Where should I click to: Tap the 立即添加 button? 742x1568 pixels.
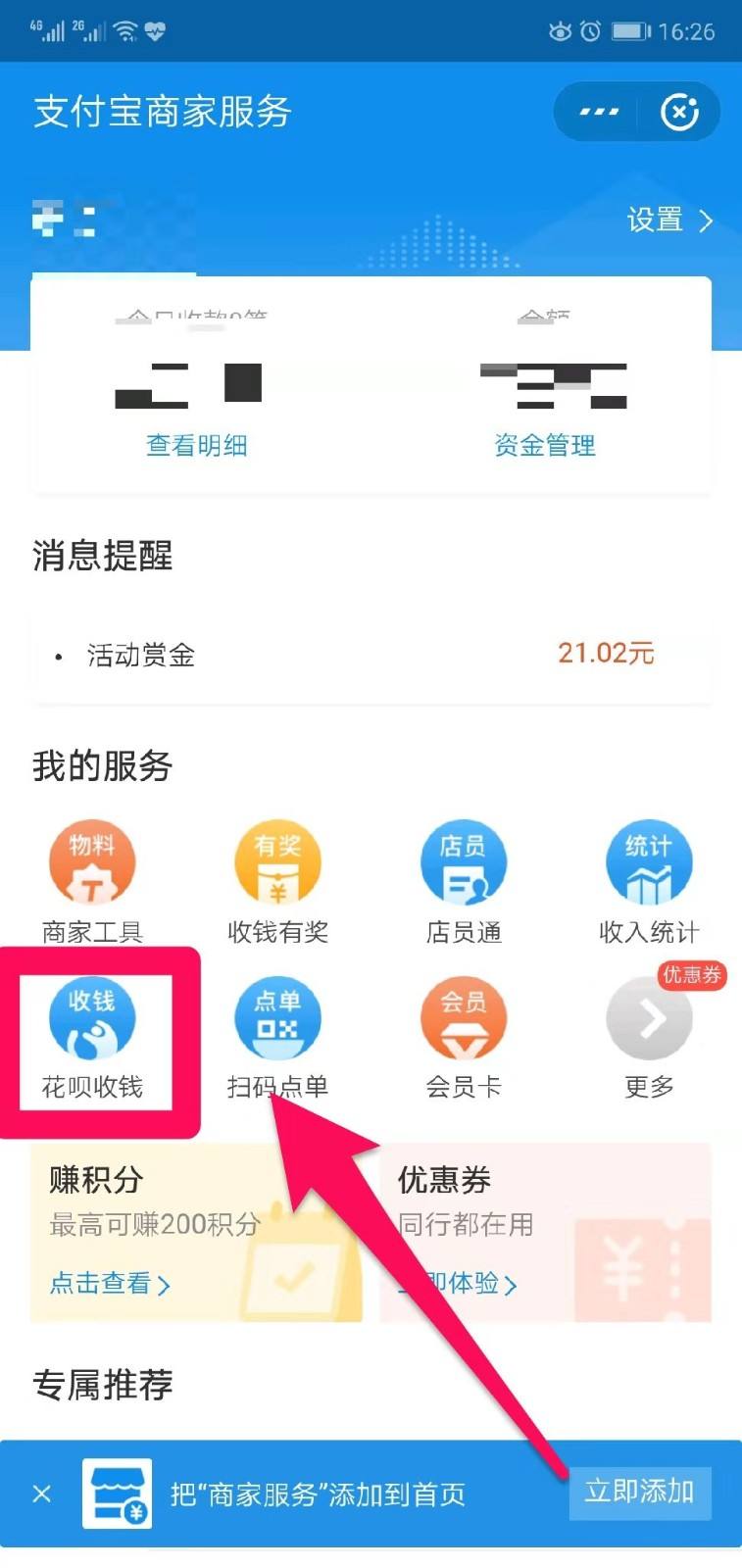(x=639, y=1492)
